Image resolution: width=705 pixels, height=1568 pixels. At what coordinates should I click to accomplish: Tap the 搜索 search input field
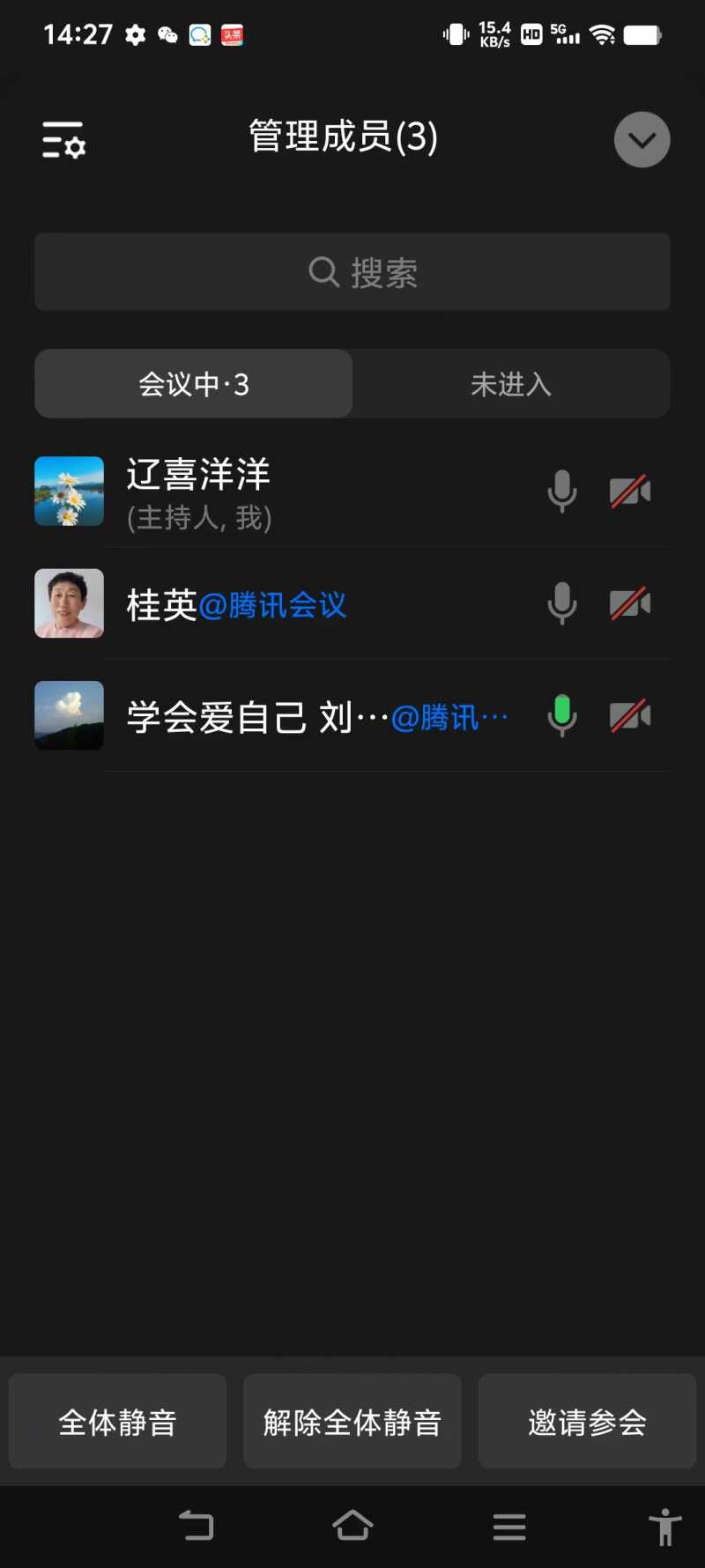tap(352, 272)
